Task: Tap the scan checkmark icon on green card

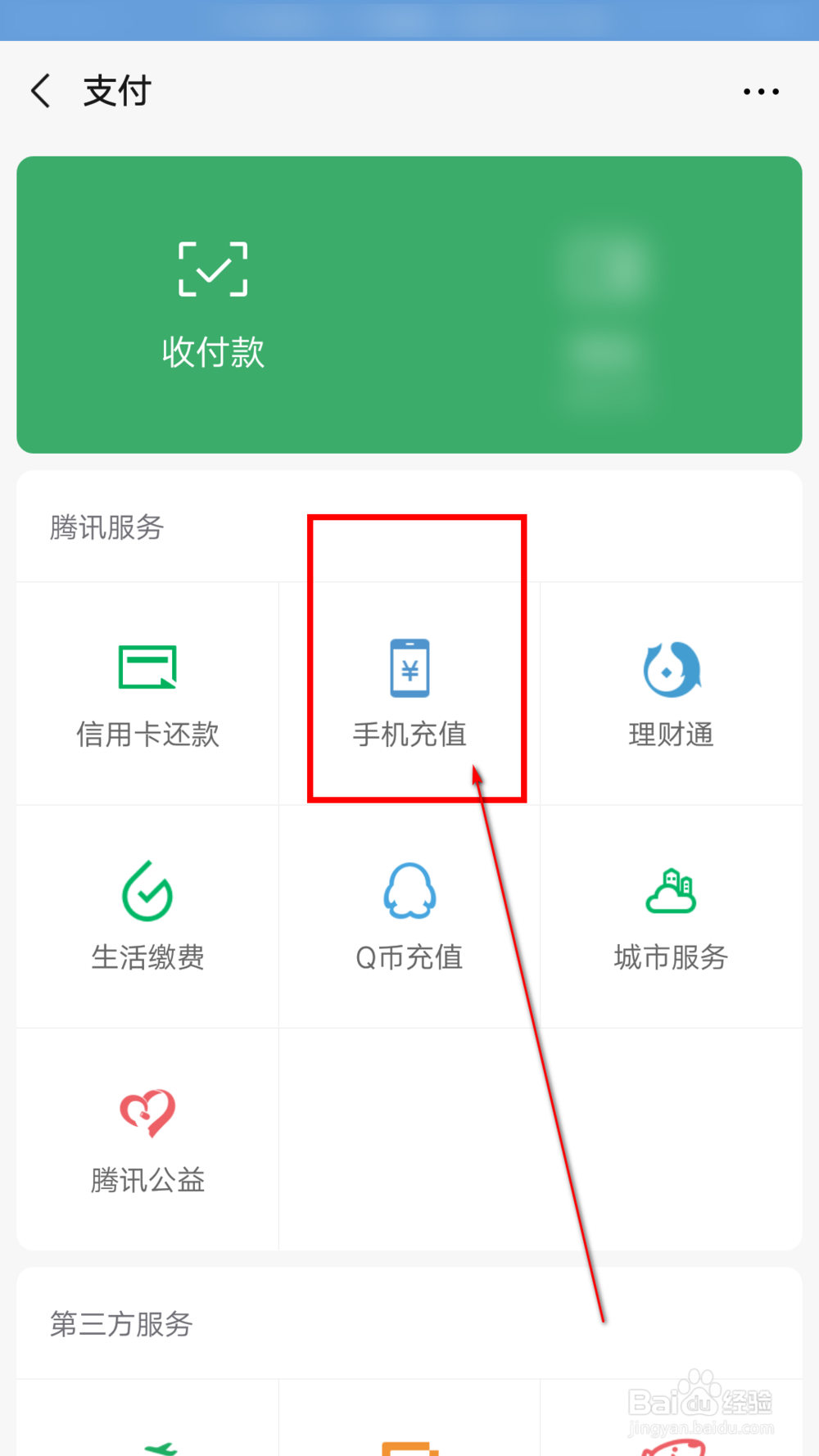Action: (212, 269)
